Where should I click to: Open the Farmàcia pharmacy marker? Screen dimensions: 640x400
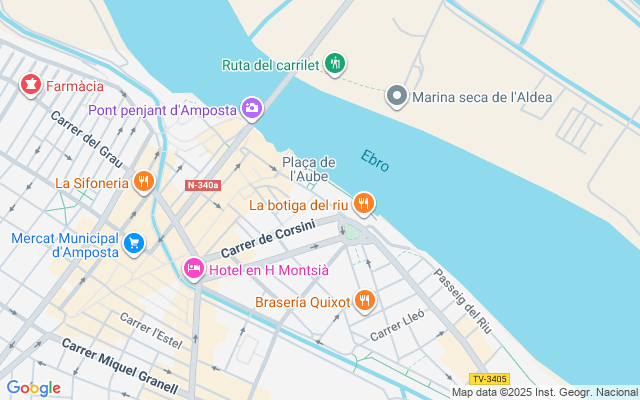click(x=30, y=86)
